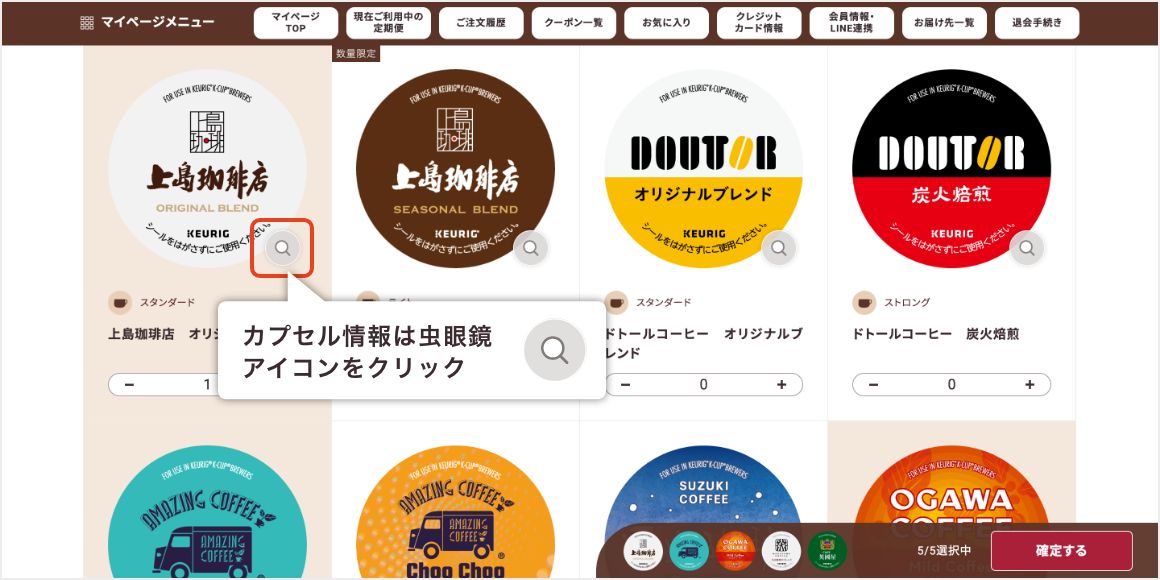Open お届け先一覧
The image size is (1160, 580).
(x=944, y=22)
